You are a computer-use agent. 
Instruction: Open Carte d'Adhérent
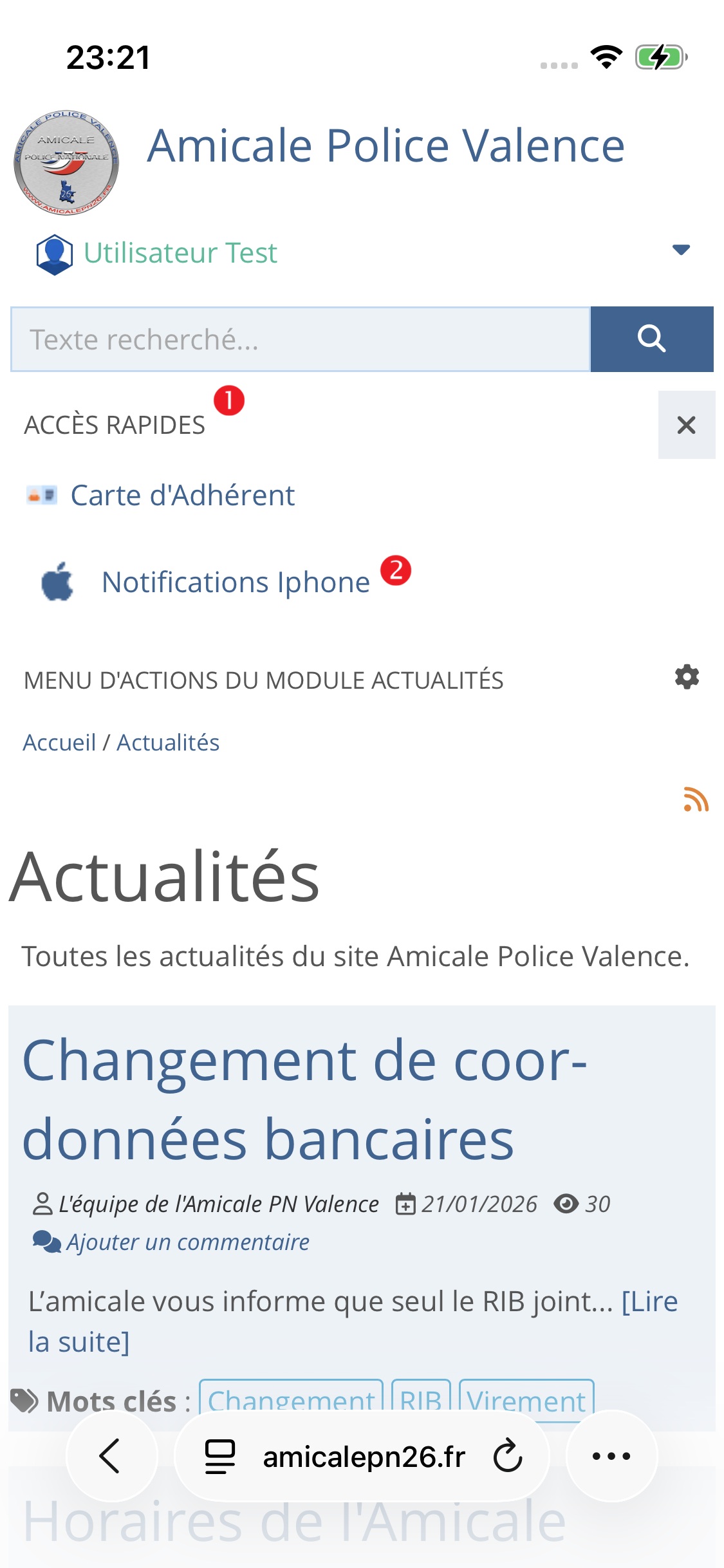[x=182, y=496]
